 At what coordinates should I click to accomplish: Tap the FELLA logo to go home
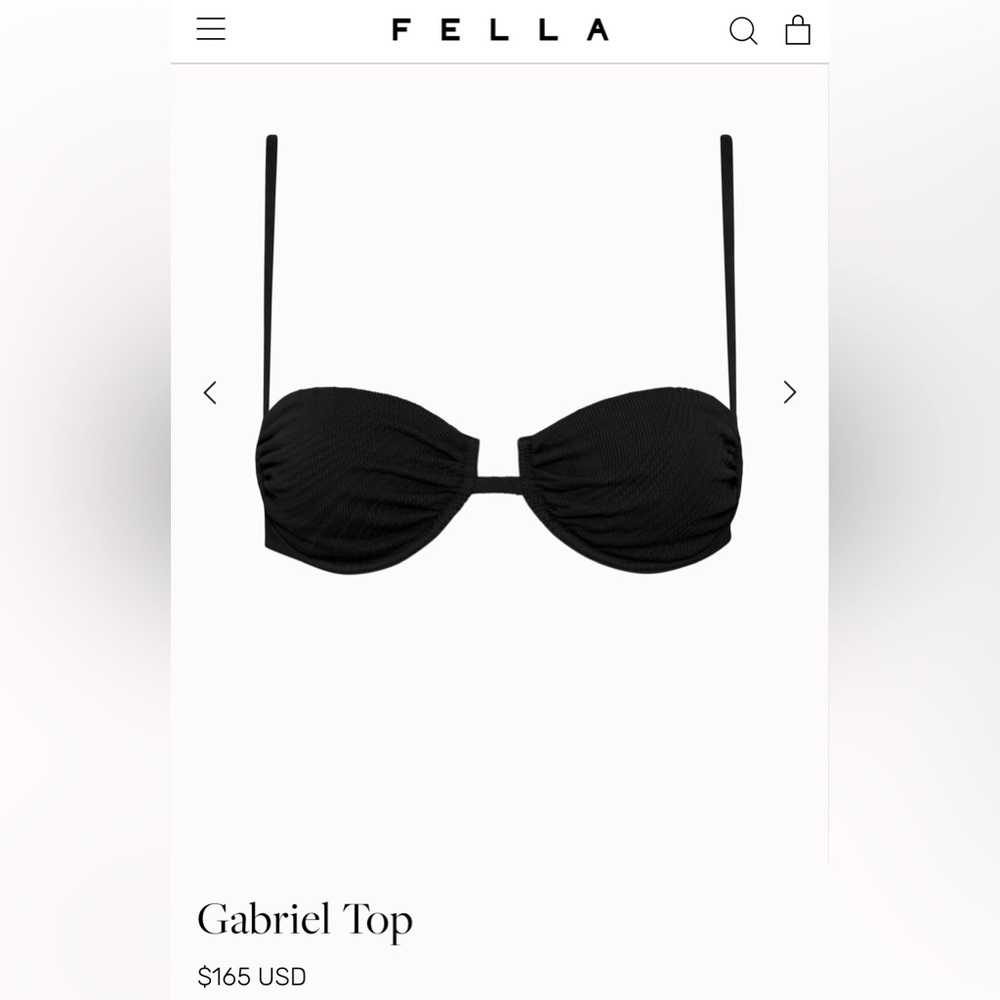point(500,30)
